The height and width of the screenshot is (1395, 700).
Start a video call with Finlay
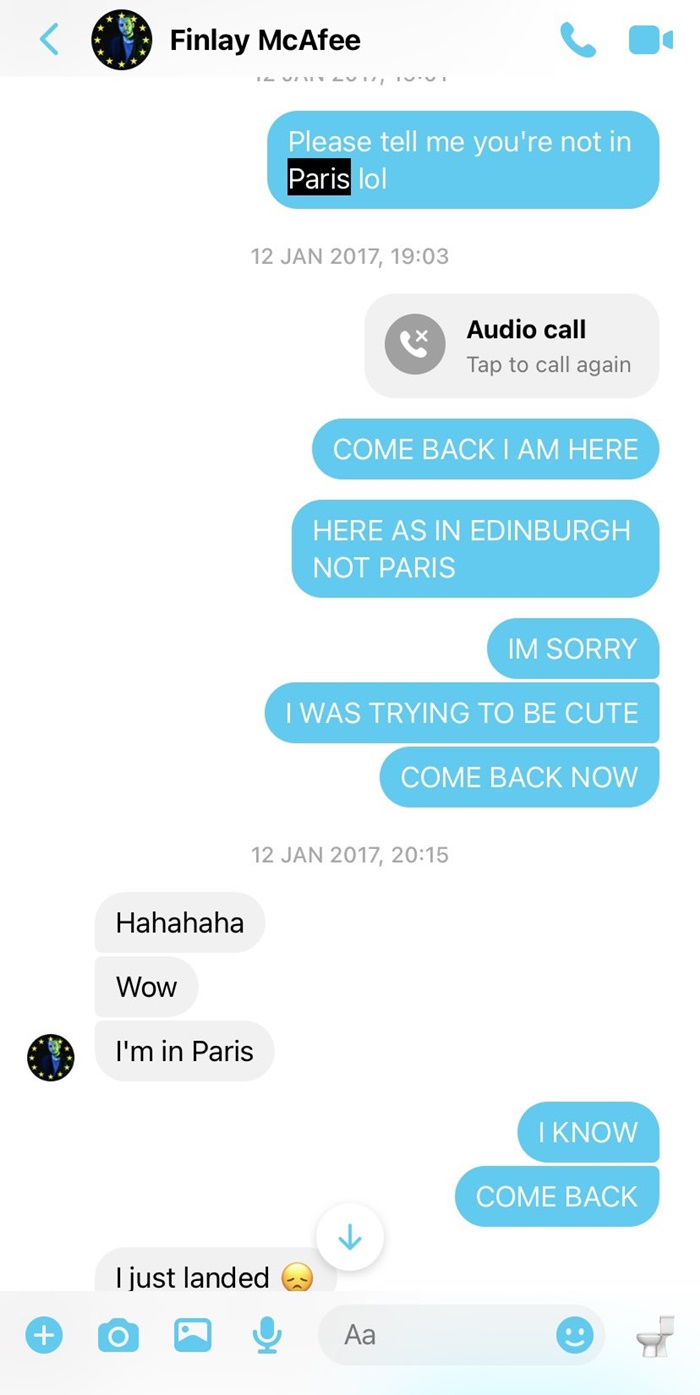click(650, 40)
